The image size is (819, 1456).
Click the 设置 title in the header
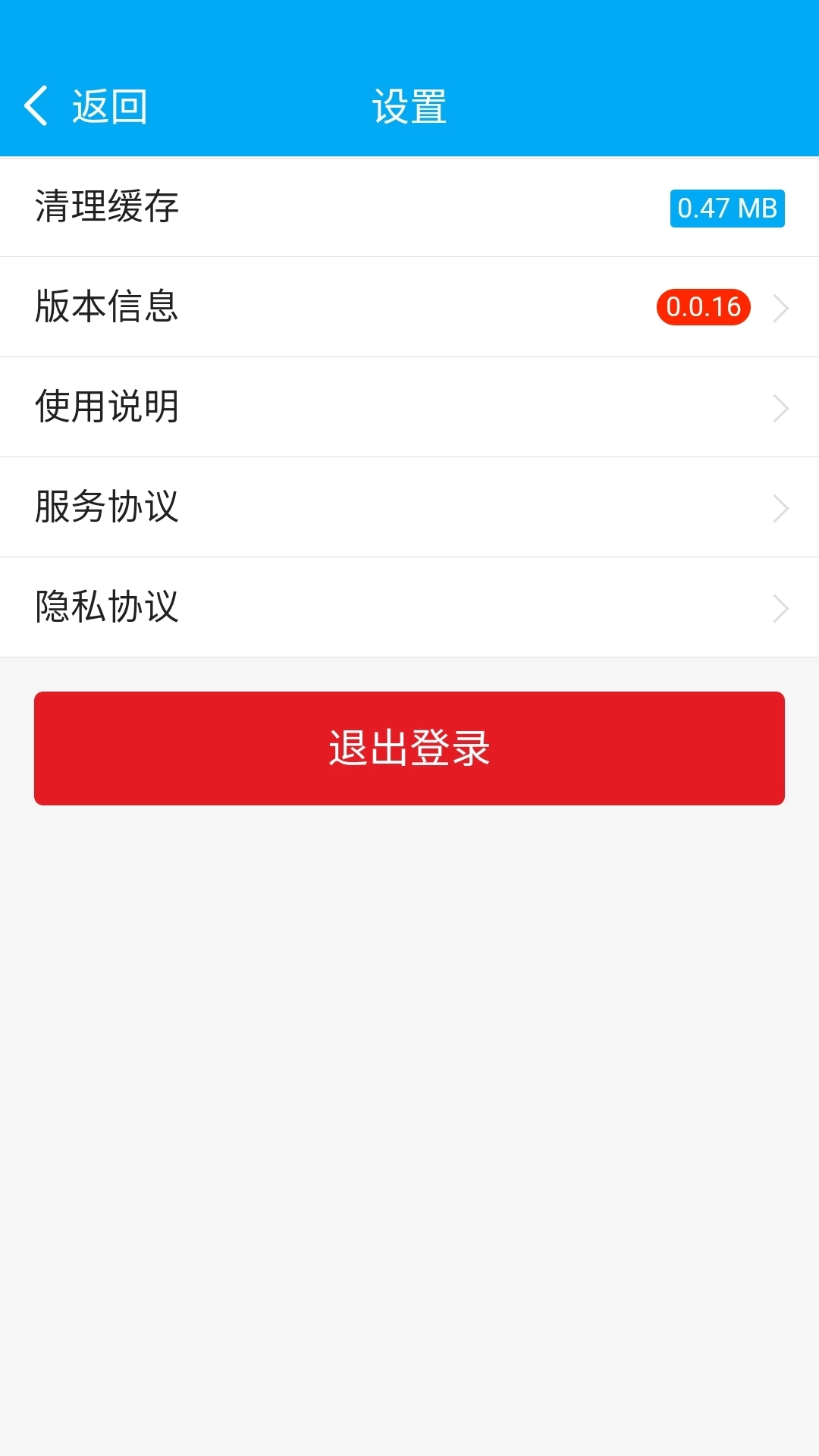coord(409,106)
